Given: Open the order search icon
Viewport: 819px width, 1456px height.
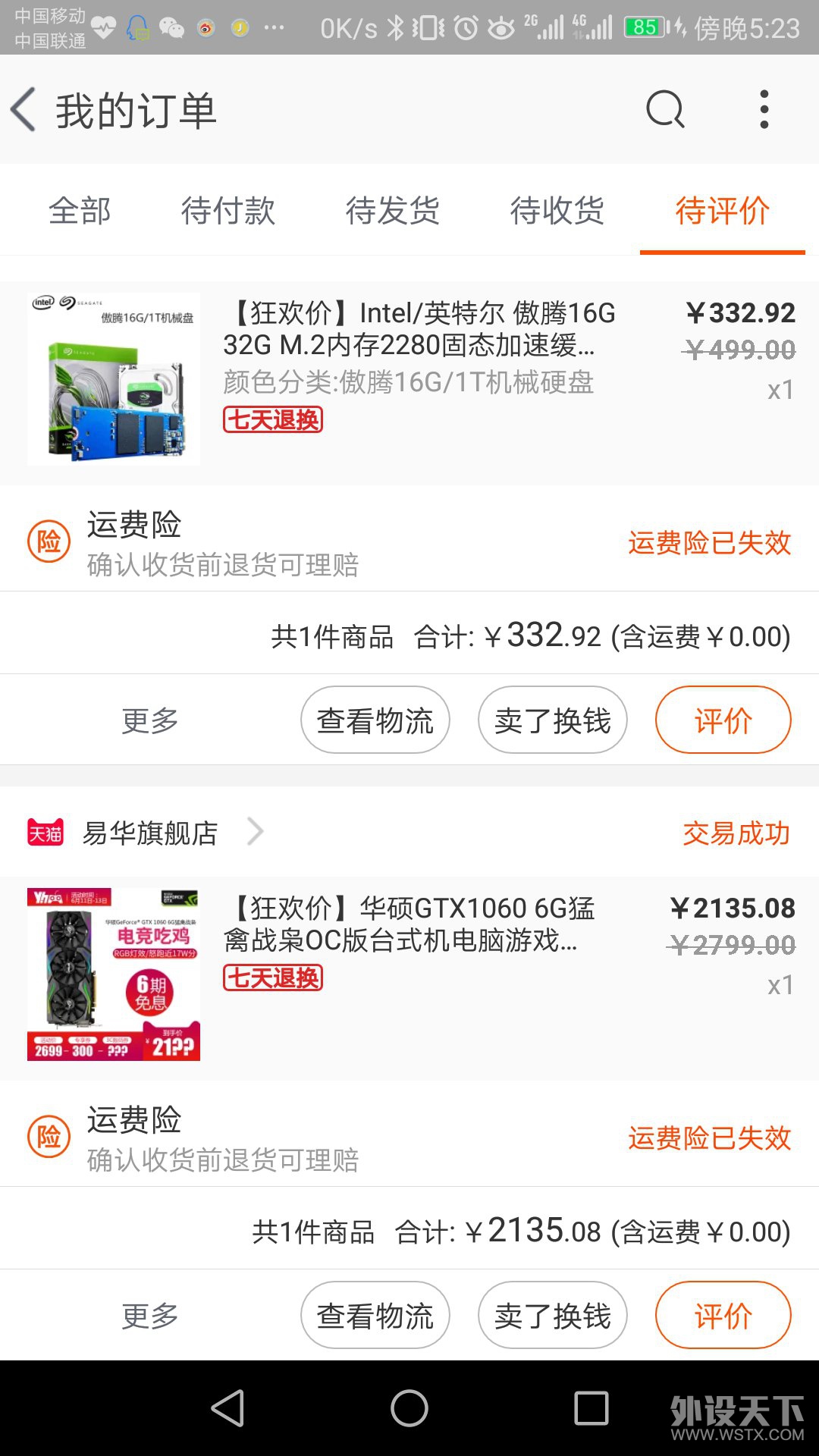Looking at the screenshot, I should (665, 110).
